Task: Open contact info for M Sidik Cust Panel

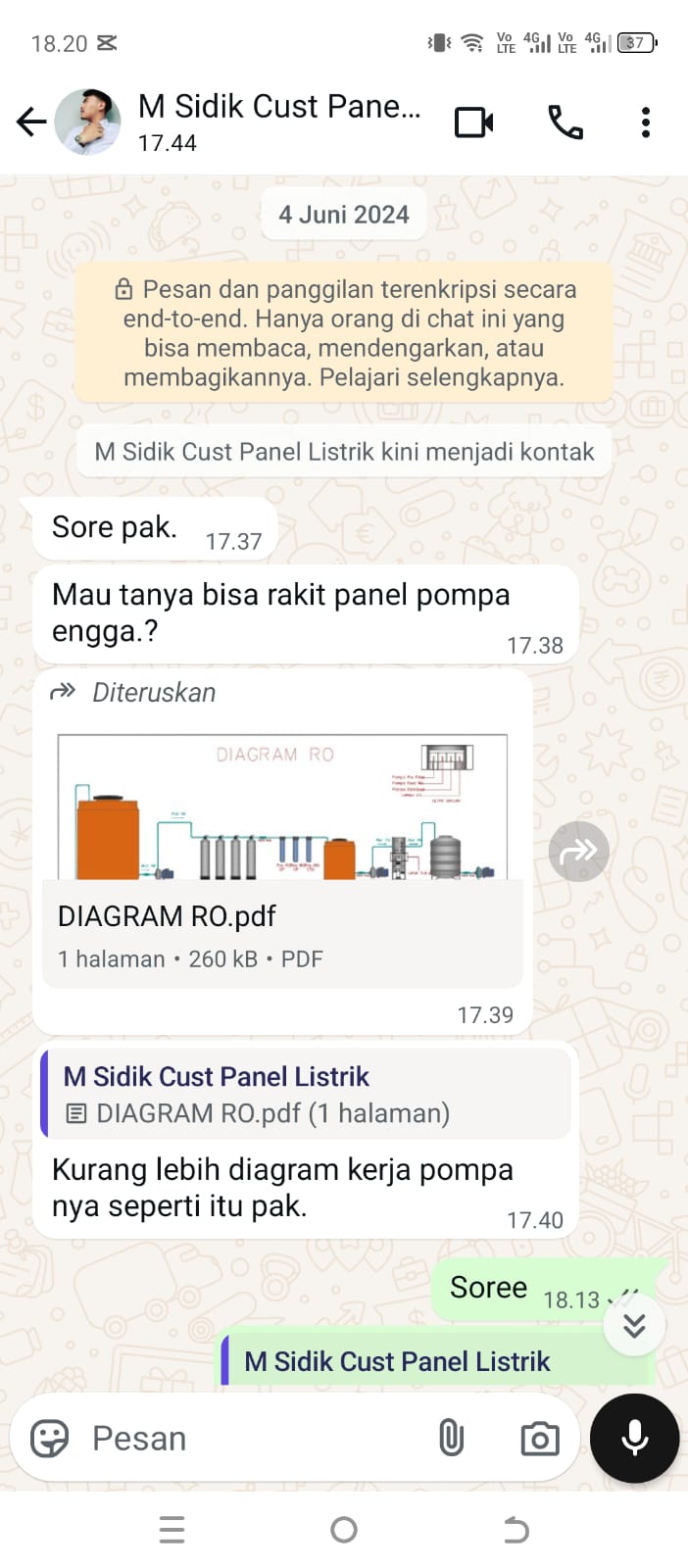Action: 279,121
